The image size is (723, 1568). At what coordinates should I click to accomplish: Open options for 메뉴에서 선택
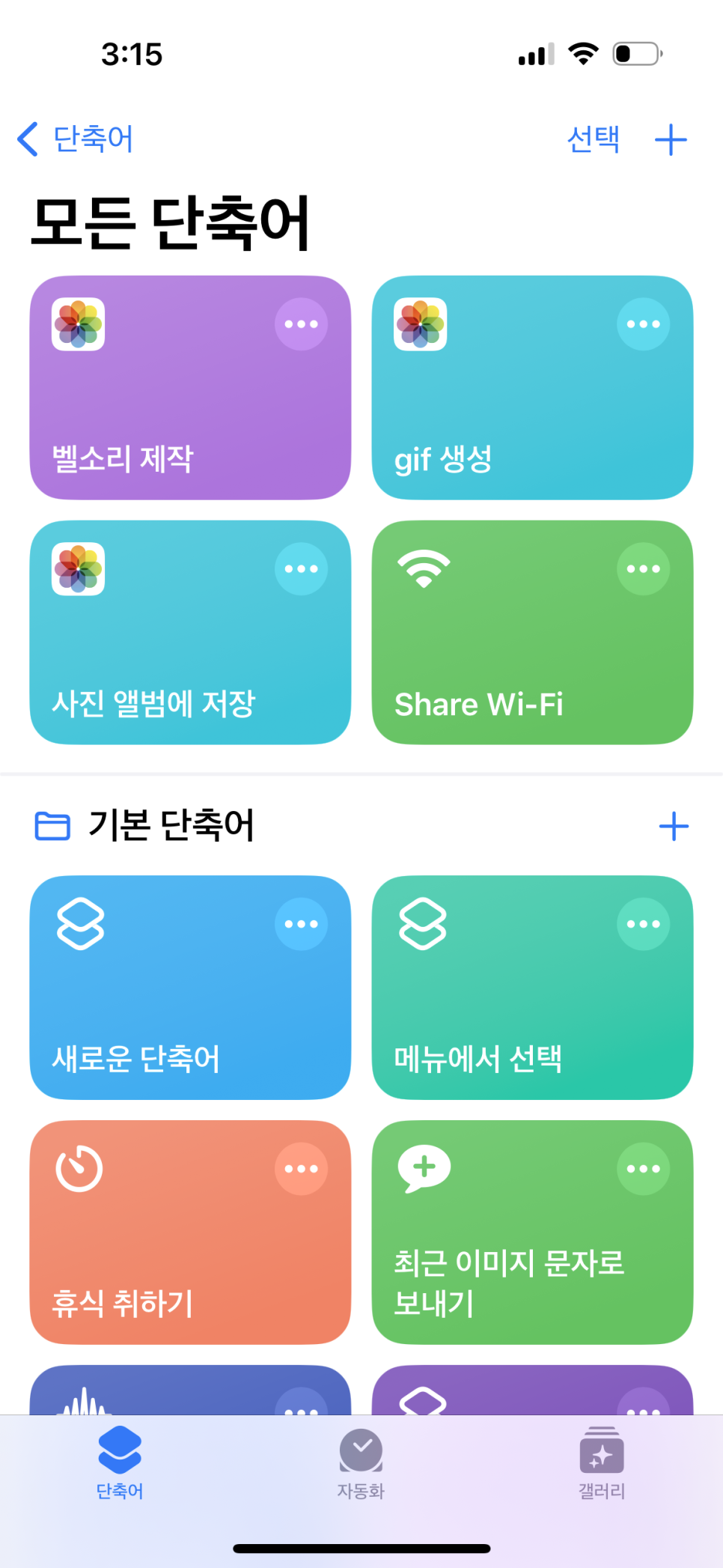click(x=643, y=924)
